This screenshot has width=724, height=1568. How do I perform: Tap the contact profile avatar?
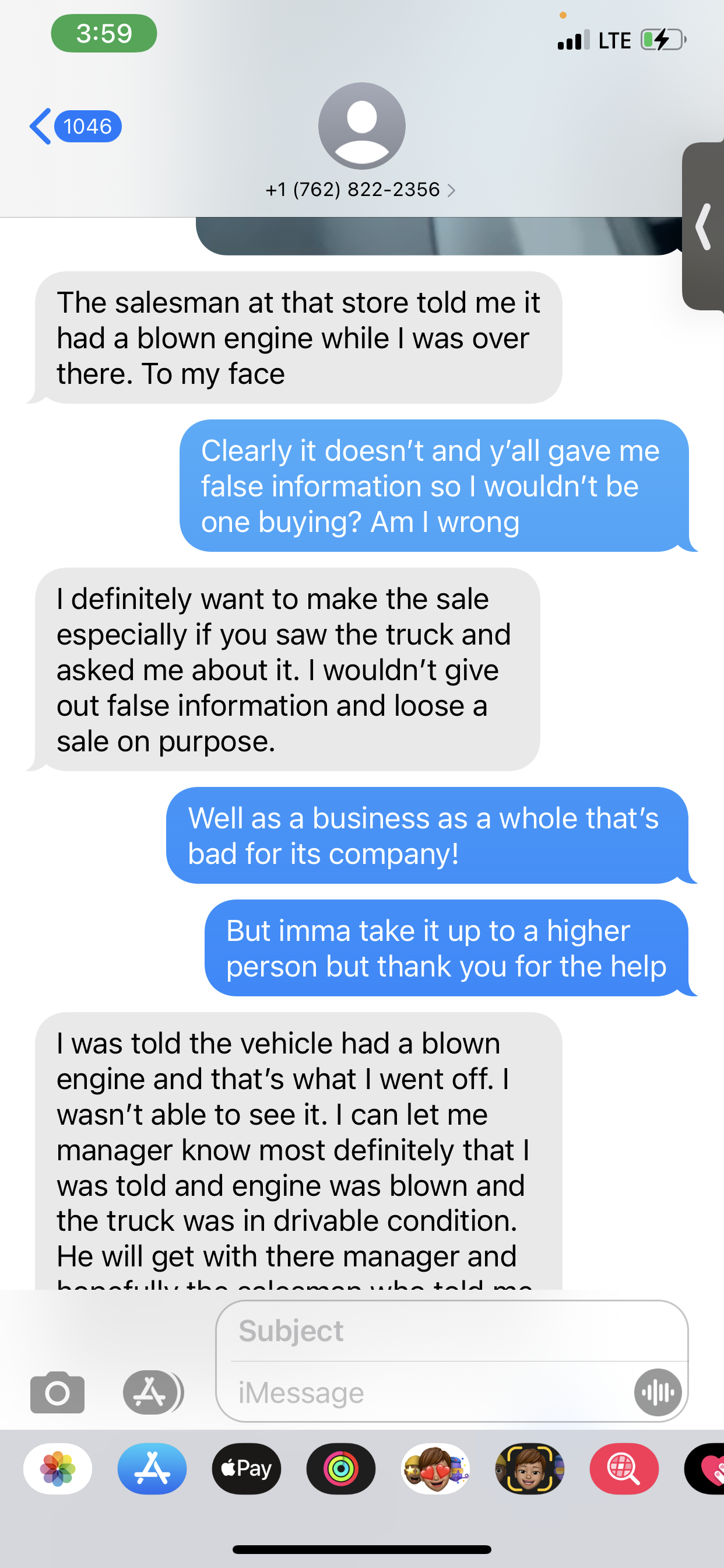tap(361, 126)
